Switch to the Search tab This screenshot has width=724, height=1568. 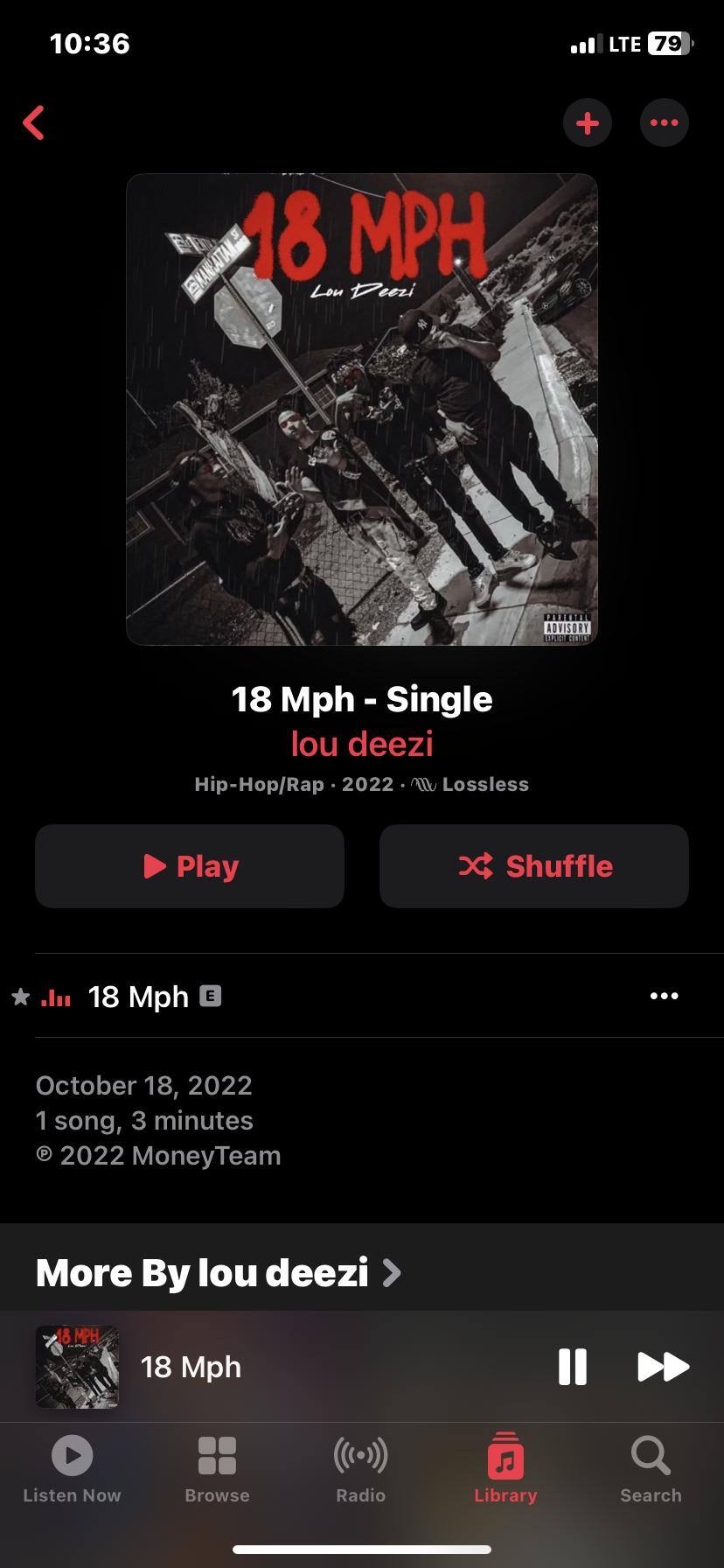click(651, 1470)
